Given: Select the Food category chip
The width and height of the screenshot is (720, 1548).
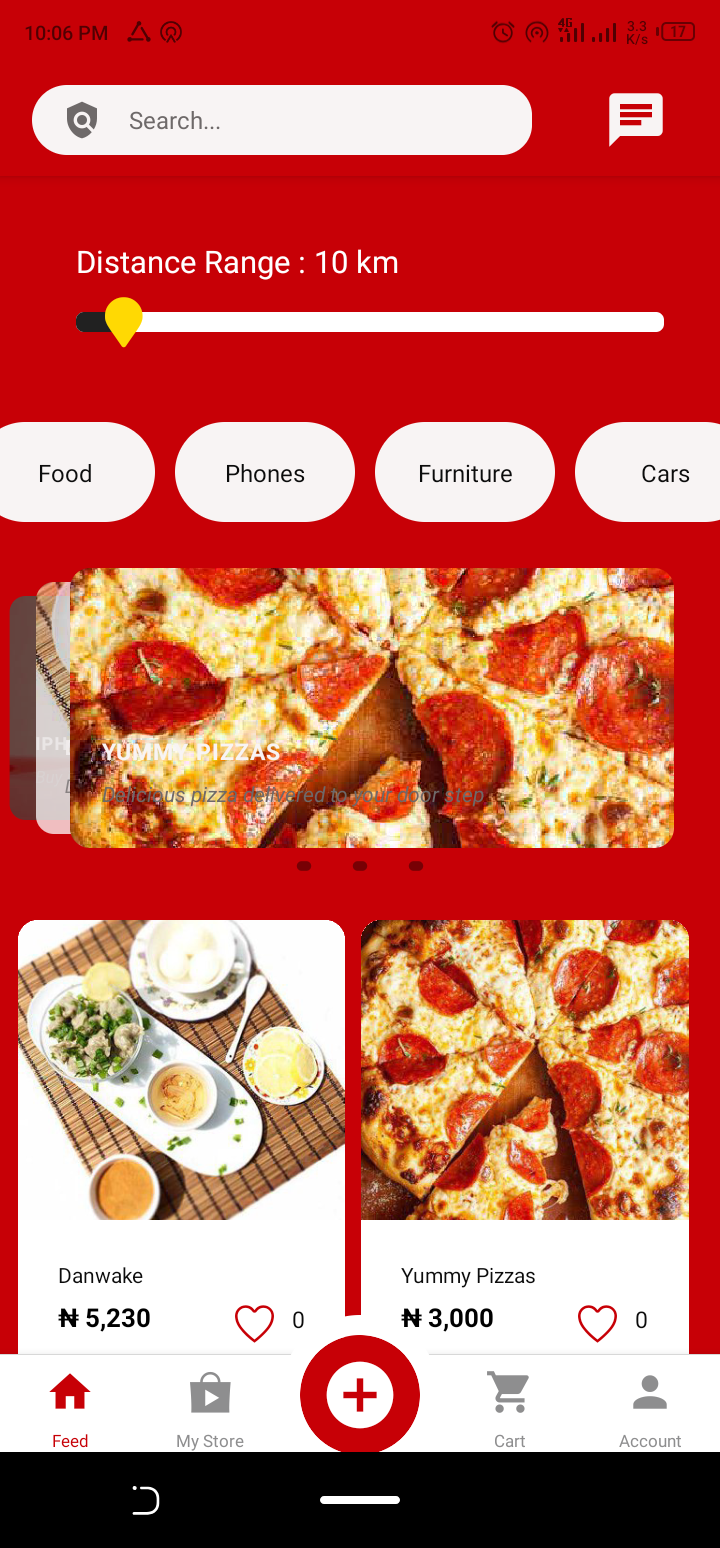Looking at the screenshot, I should 66,472.
